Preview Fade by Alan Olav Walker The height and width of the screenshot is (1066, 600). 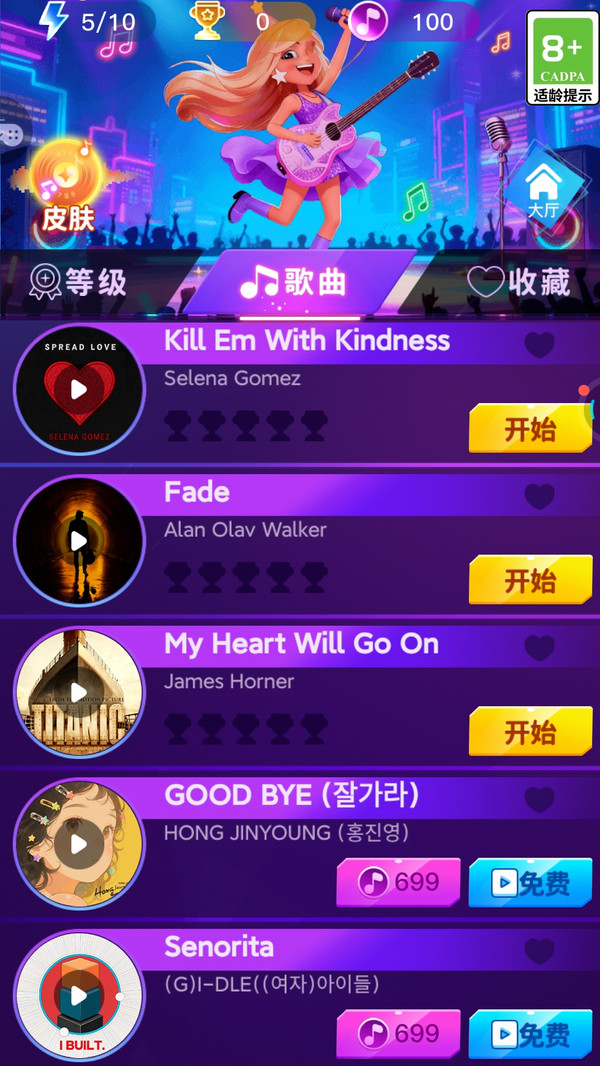pyautogui.click(x=79, y=541)
